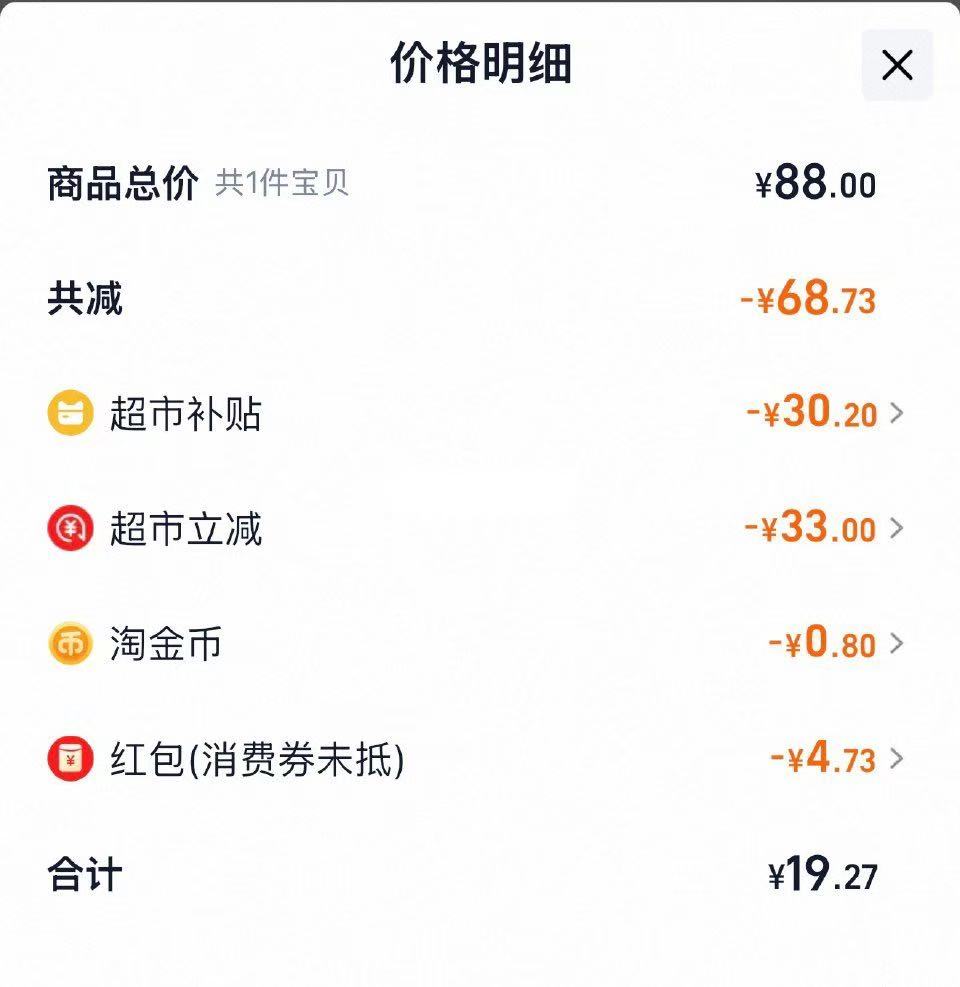Expand the 淘金币 details arrow
This screenshot has height=987, width=960.
click(898, 644)
